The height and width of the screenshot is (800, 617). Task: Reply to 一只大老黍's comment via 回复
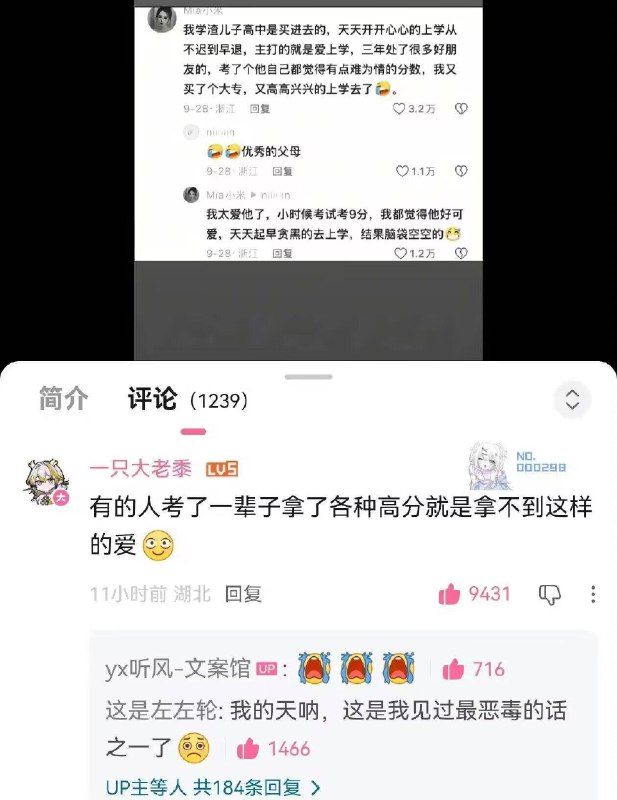(x=243, y=594)
